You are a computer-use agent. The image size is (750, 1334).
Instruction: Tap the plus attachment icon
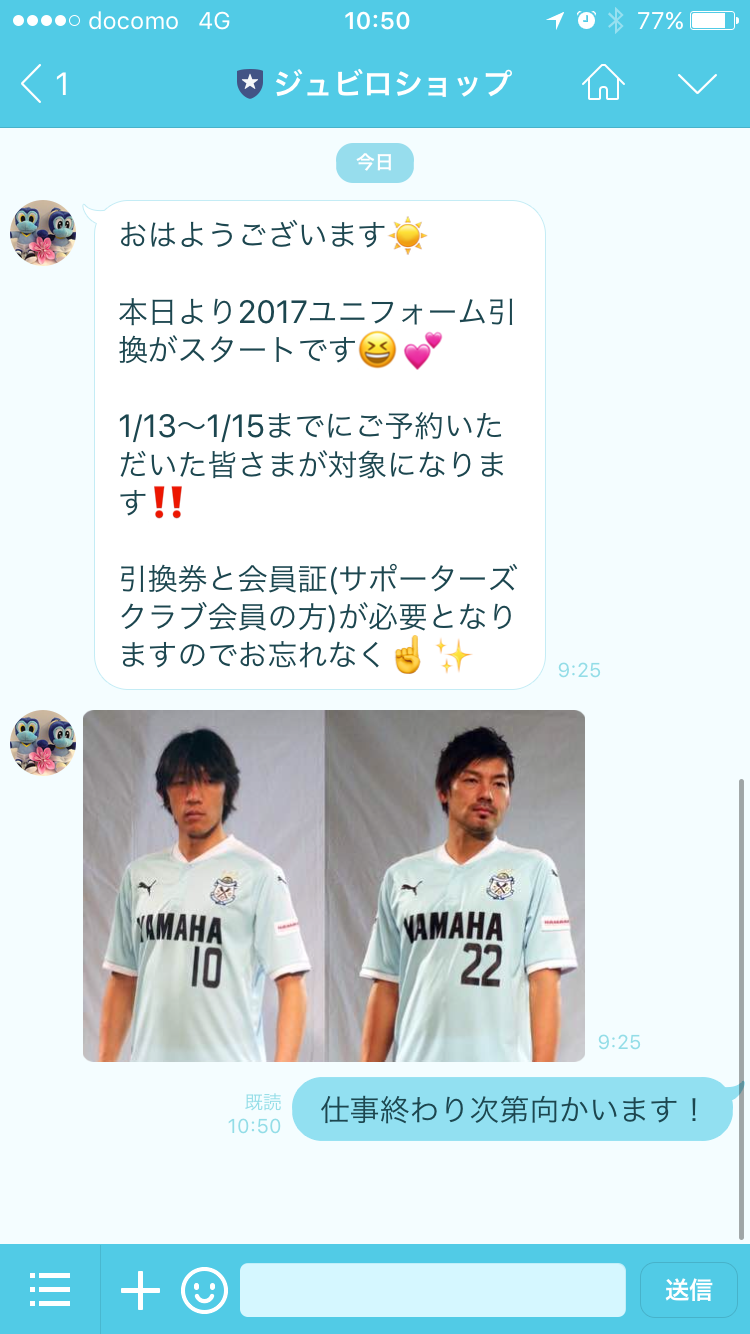[140, 1290]
